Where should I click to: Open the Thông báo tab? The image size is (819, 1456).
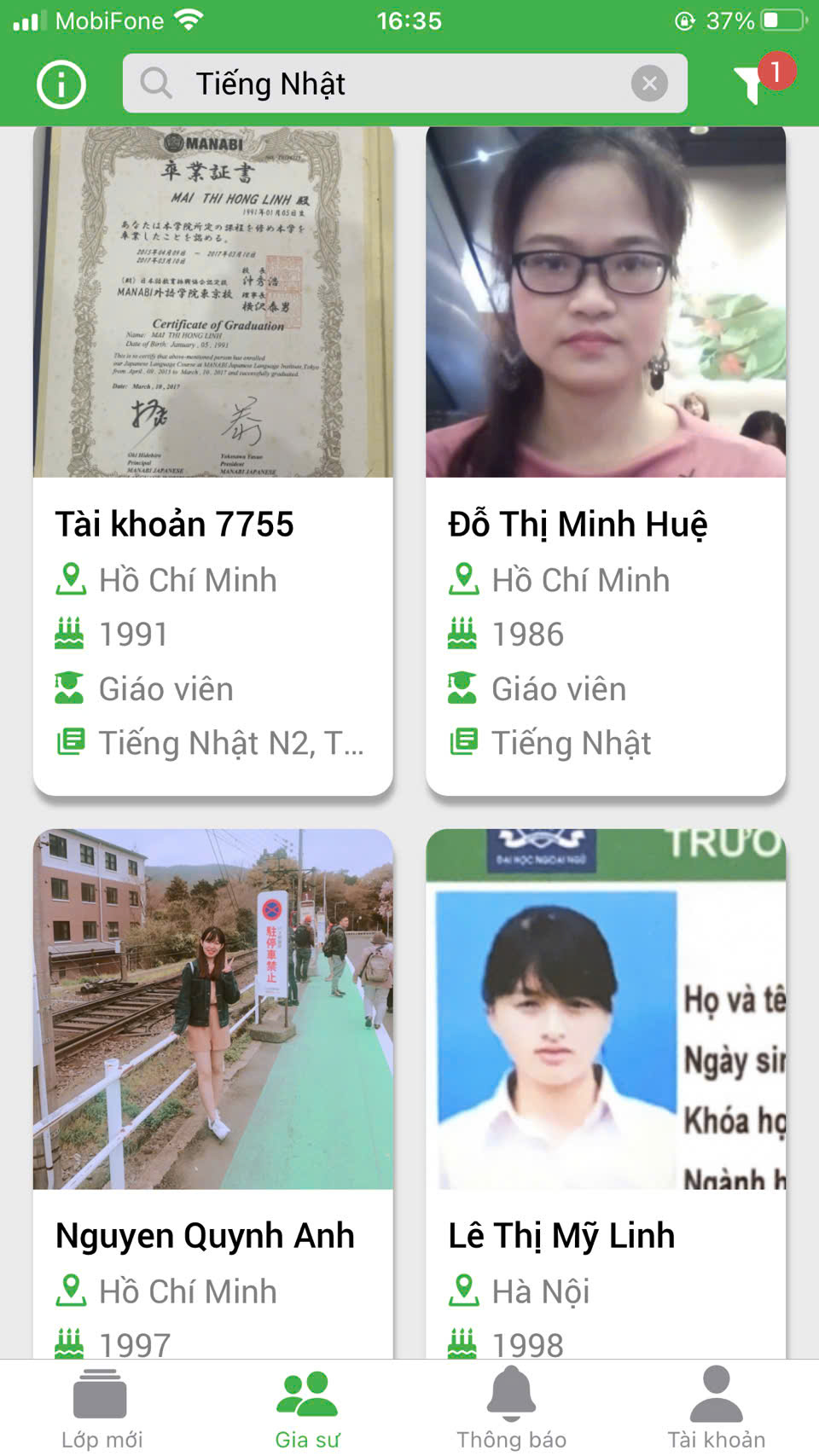click(511, 1407)
